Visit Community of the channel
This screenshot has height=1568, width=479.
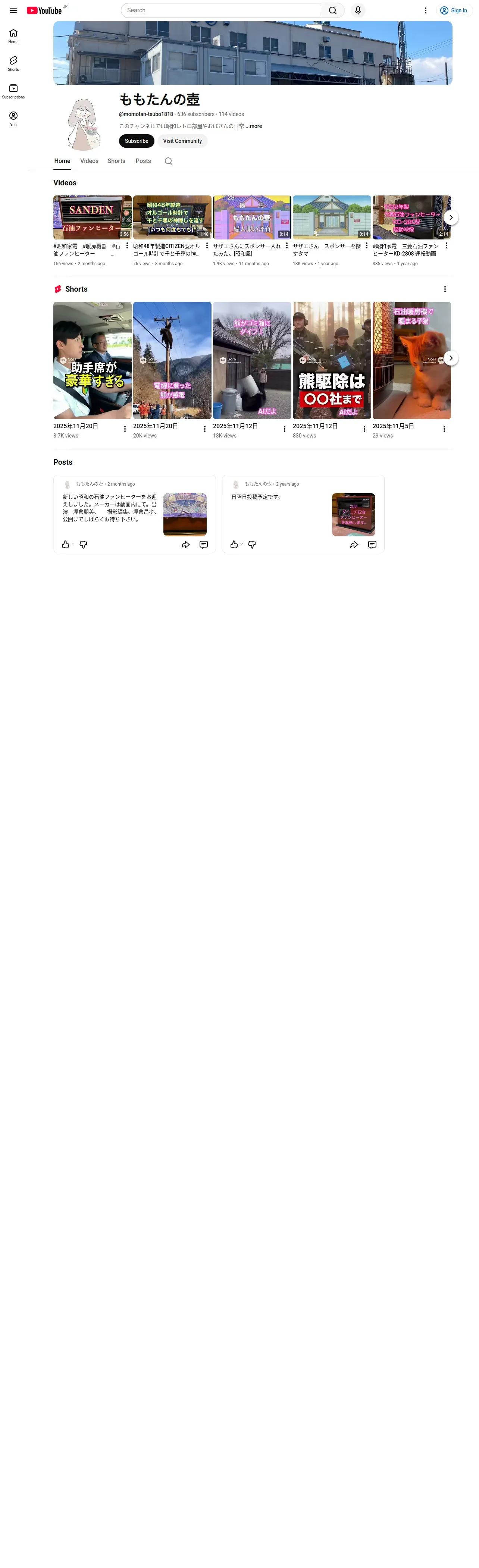click(x=182, y=141)
